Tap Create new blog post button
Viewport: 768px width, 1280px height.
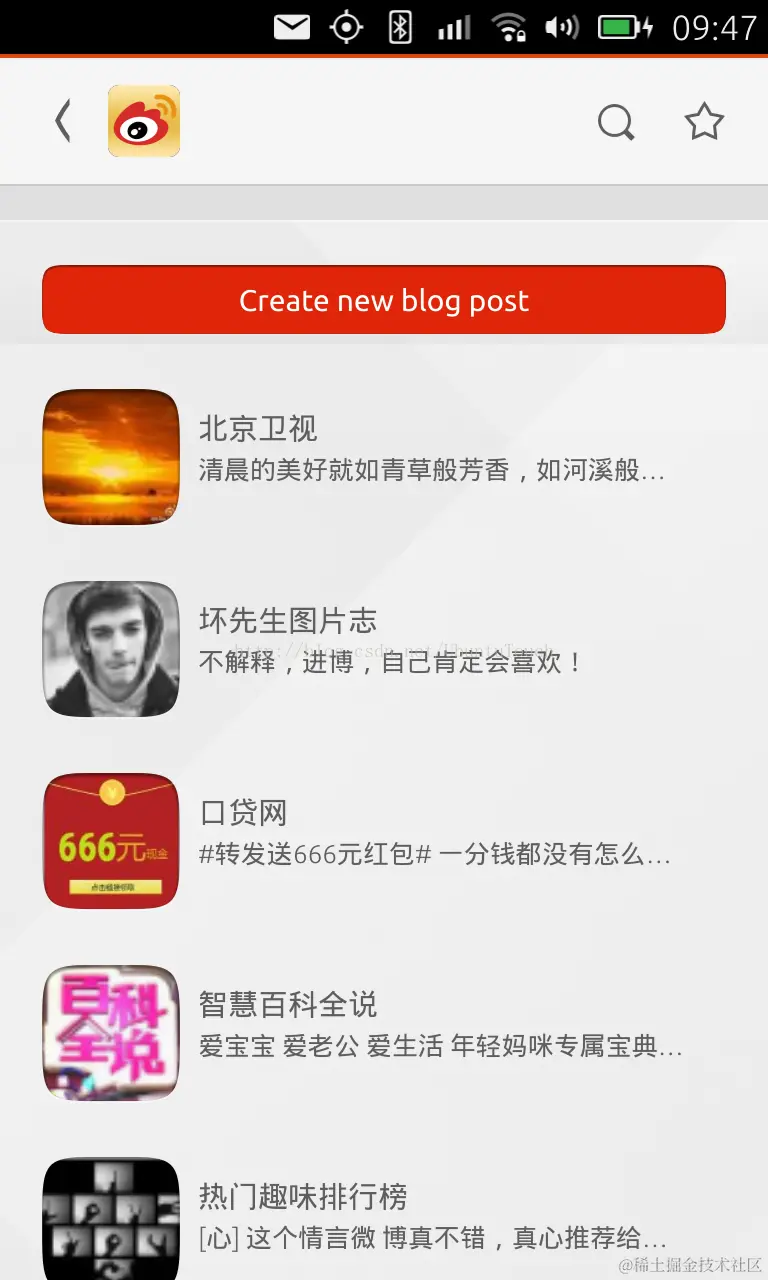point(384,300)
